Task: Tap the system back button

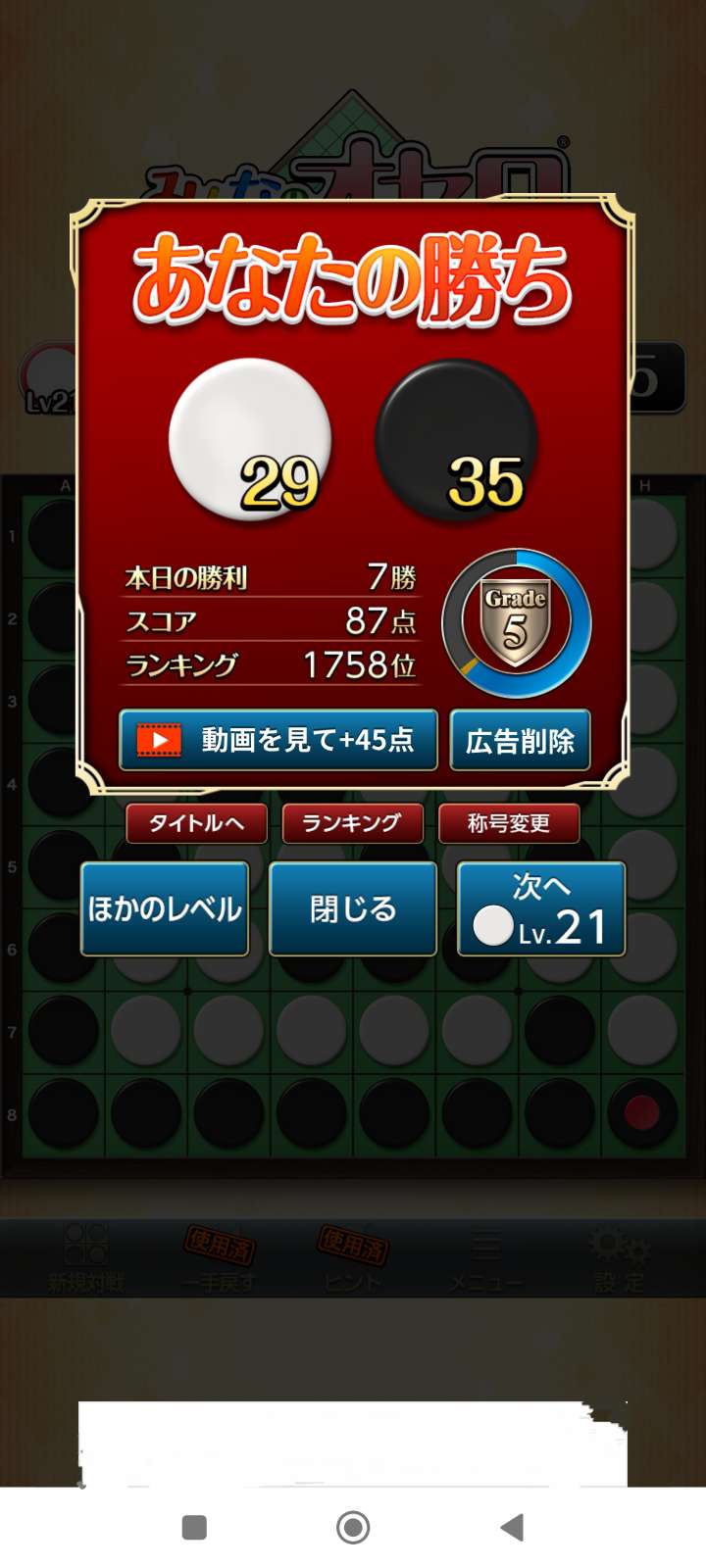Action: [512, 1527]
